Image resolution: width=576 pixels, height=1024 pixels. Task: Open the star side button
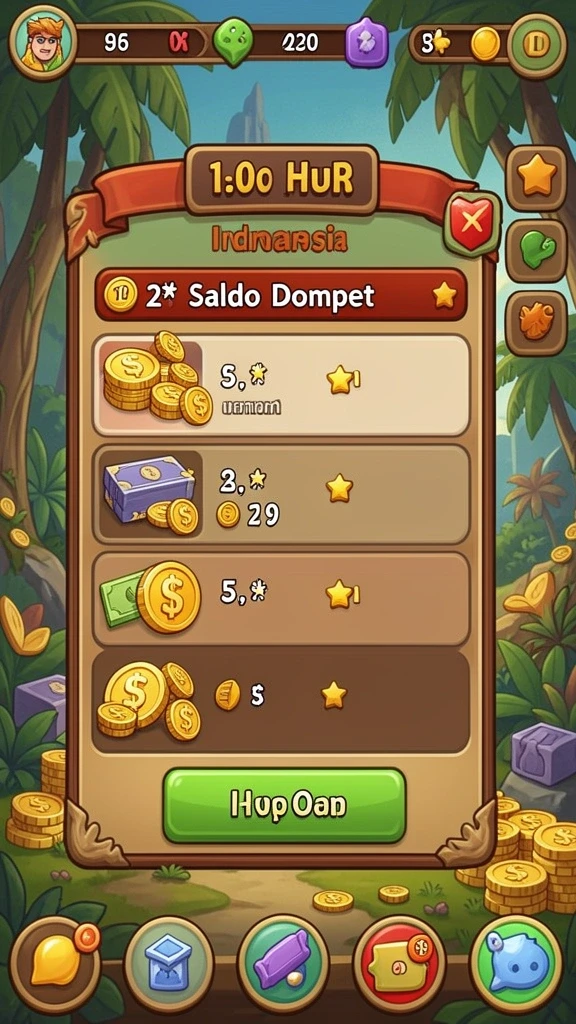pyautogui.click(x=536, y=178)
